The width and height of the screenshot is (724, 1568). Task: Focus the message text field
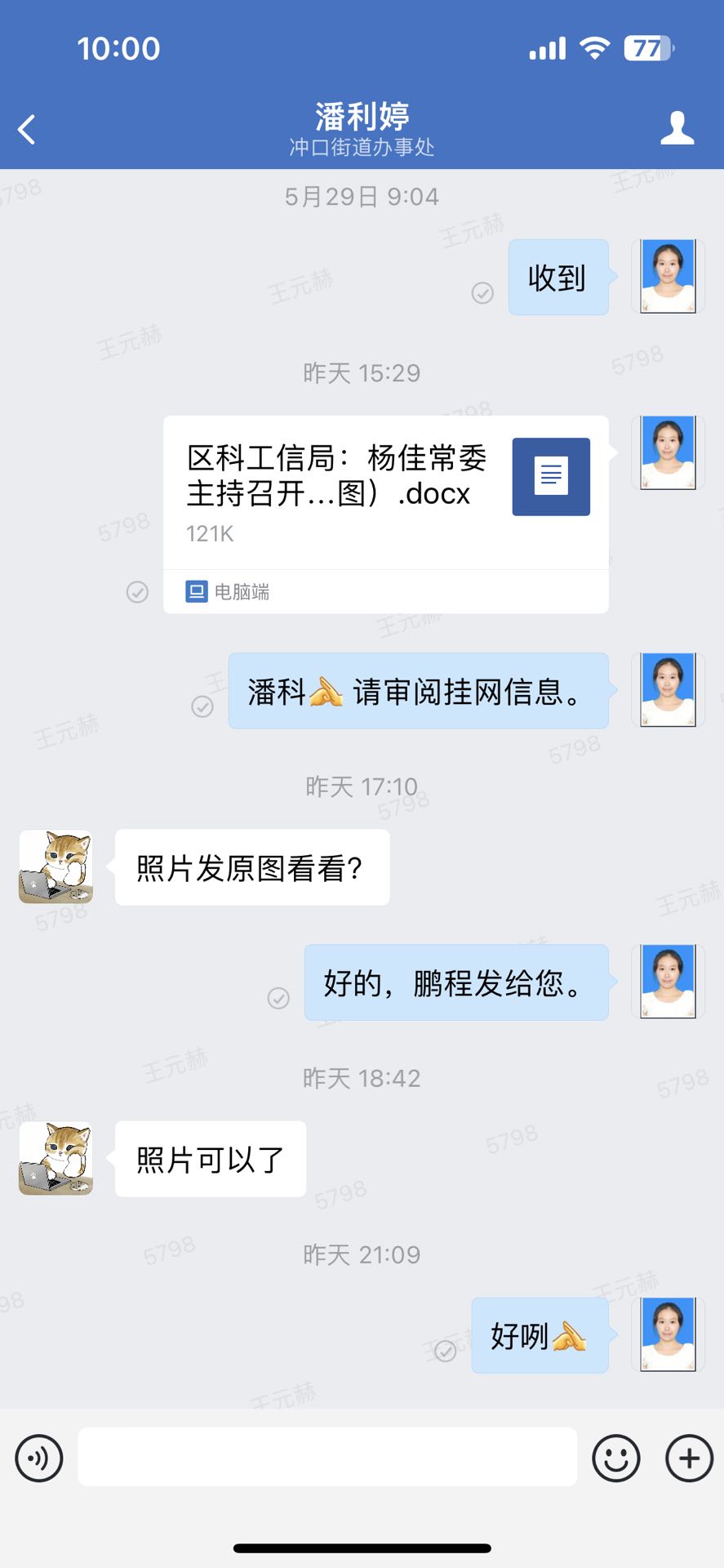click(x=327, y=1458)
